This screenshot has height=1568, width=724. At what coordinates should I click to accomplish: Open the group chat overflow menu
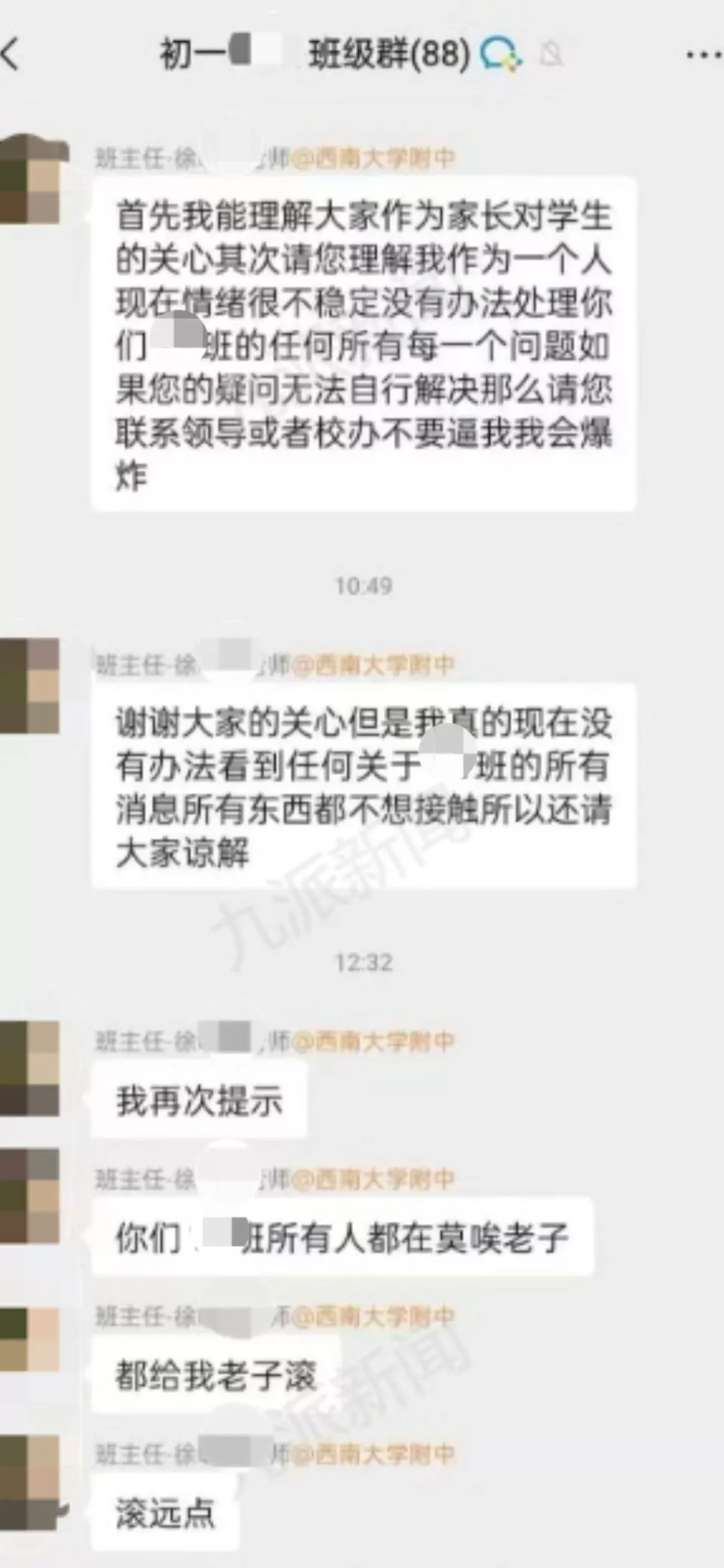[x=702, y=54]
